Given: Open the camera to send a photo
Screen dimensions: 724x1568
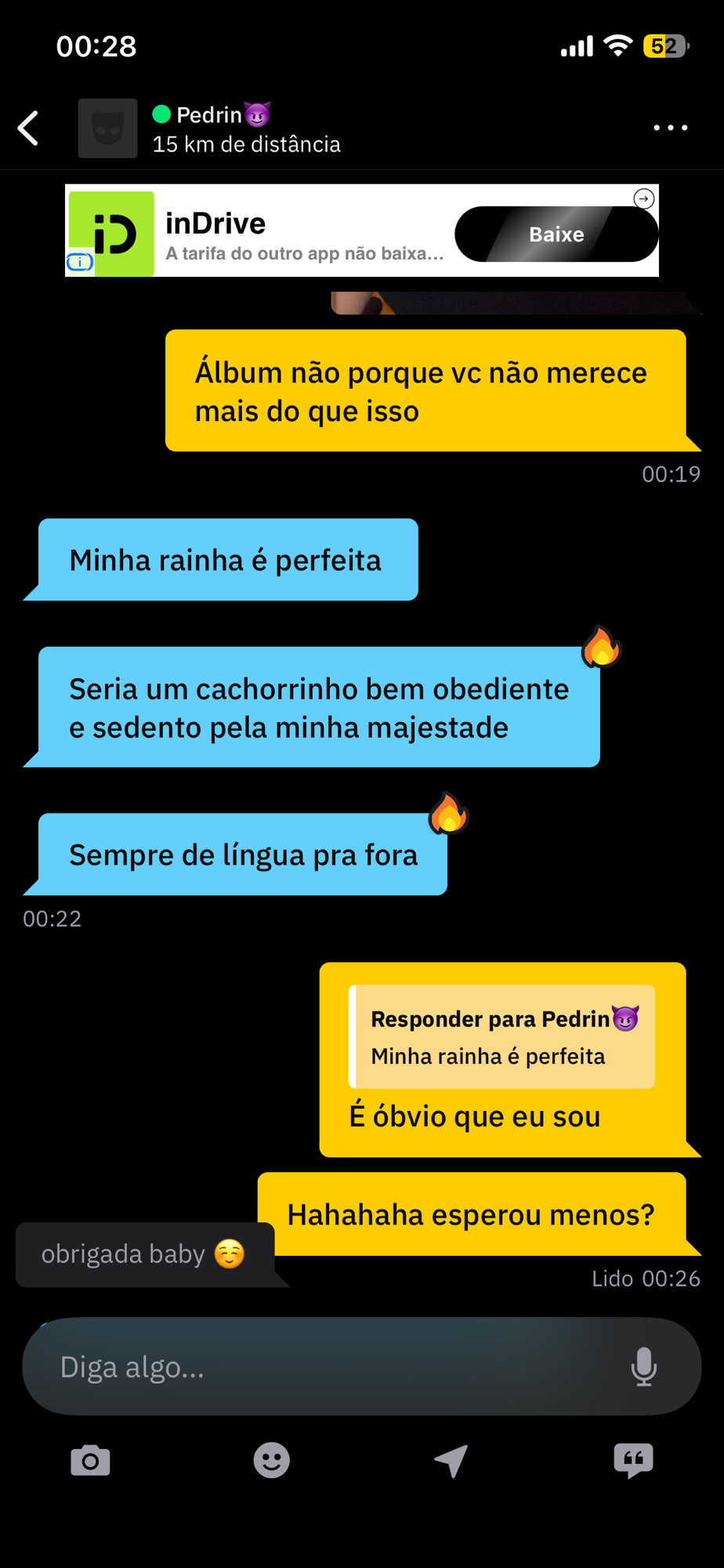Looking at the screenshot, I should tap(90, 1461).
